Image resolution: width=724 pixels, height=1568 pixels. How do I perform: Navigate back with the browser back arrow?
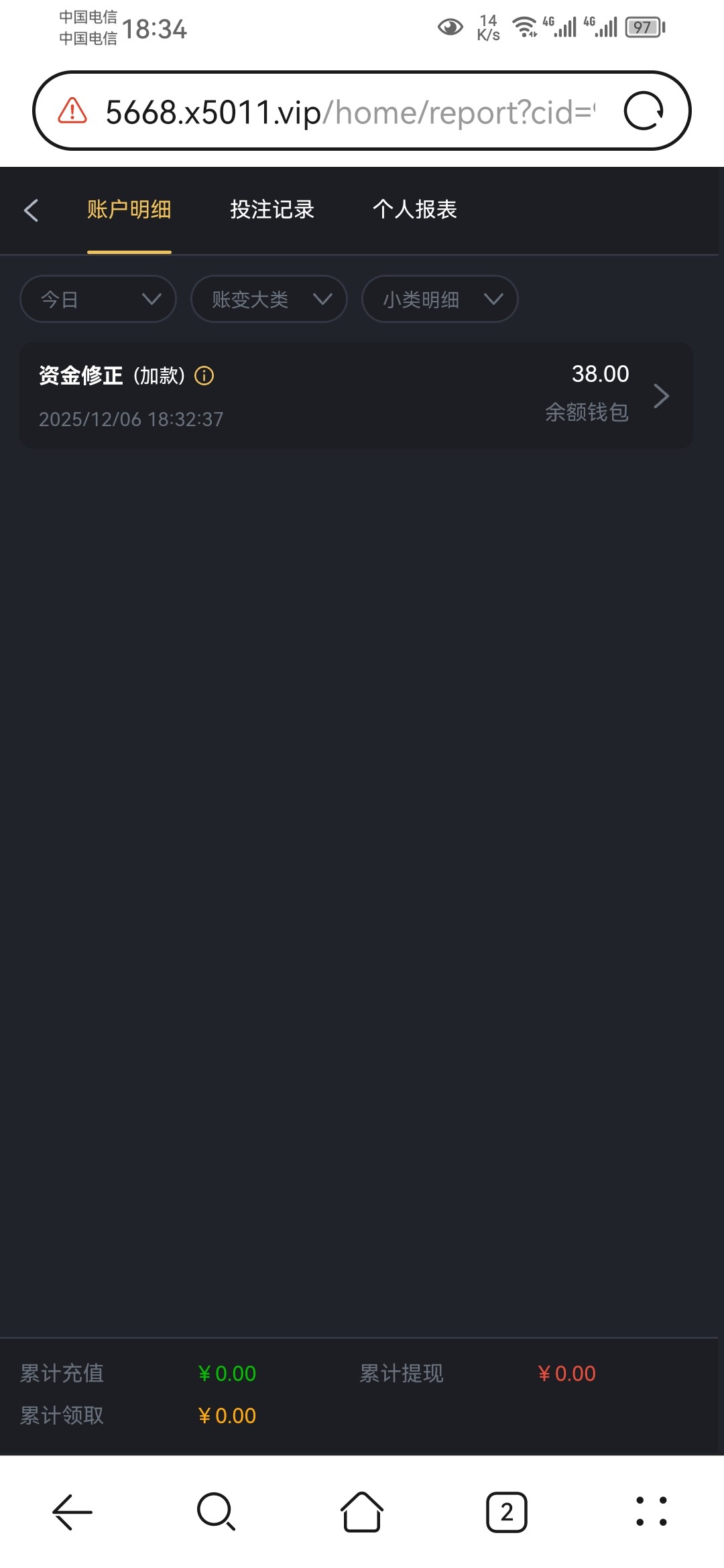[x=72, y=1512]
